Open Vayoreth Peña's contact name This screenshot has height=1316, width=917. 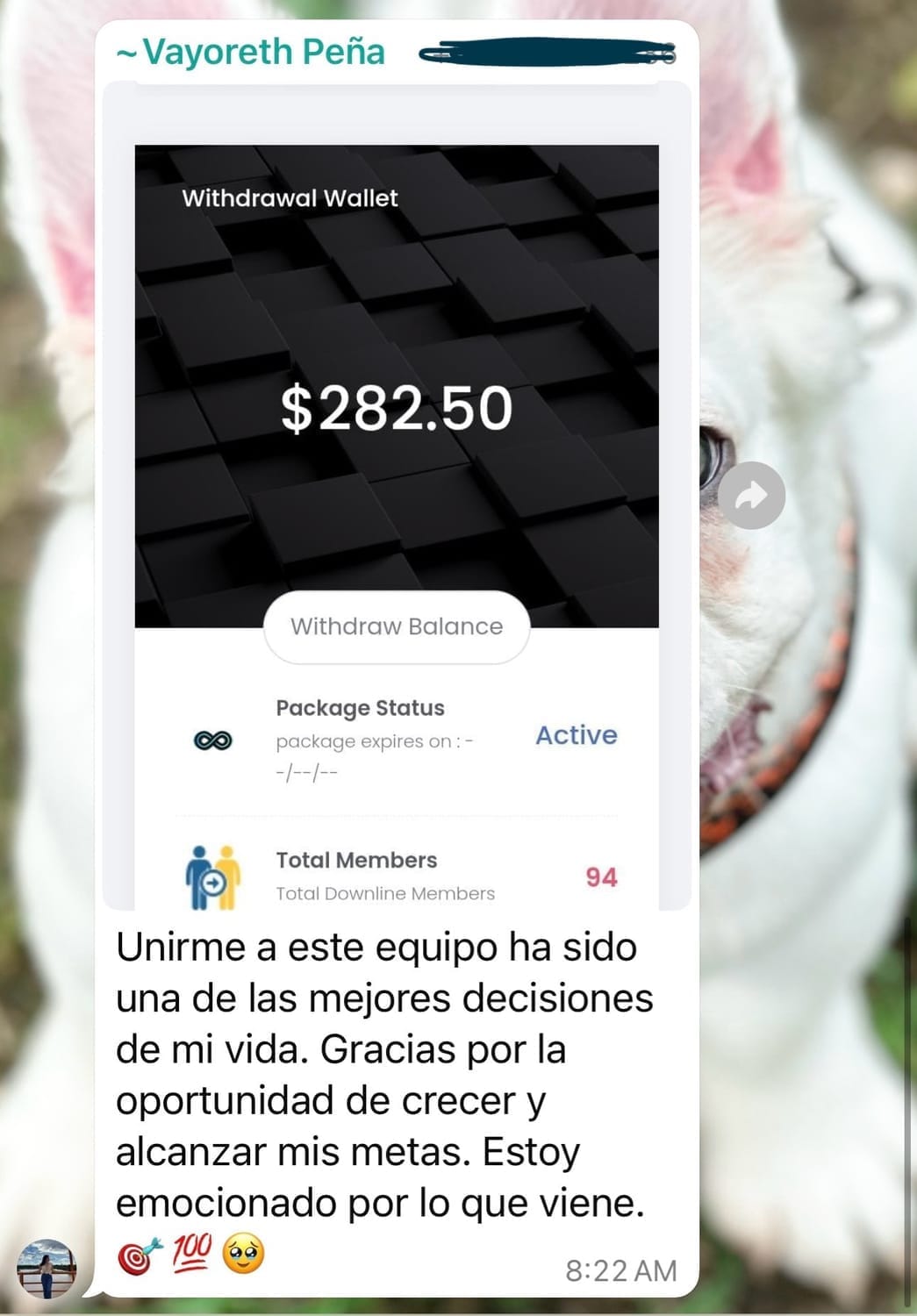point(261,52)
